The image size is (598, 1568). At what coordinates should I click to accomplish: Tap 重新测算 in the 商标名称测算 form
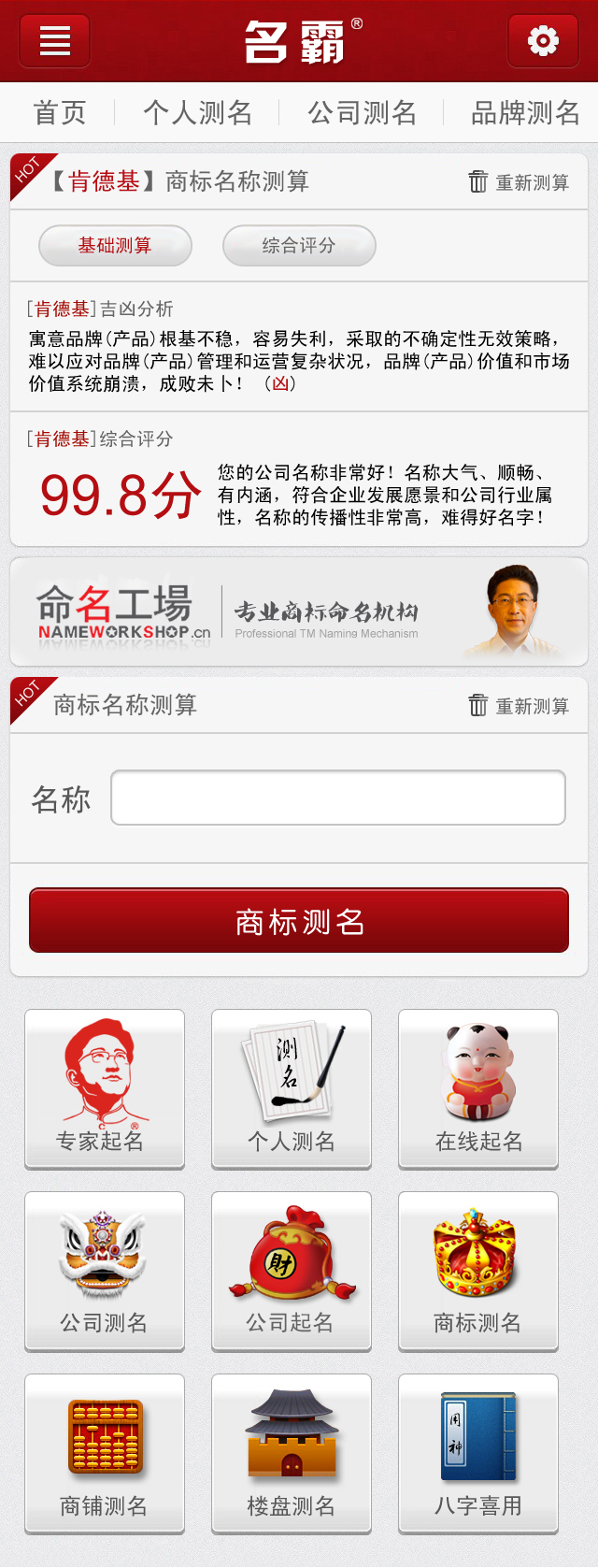(520, 706)
